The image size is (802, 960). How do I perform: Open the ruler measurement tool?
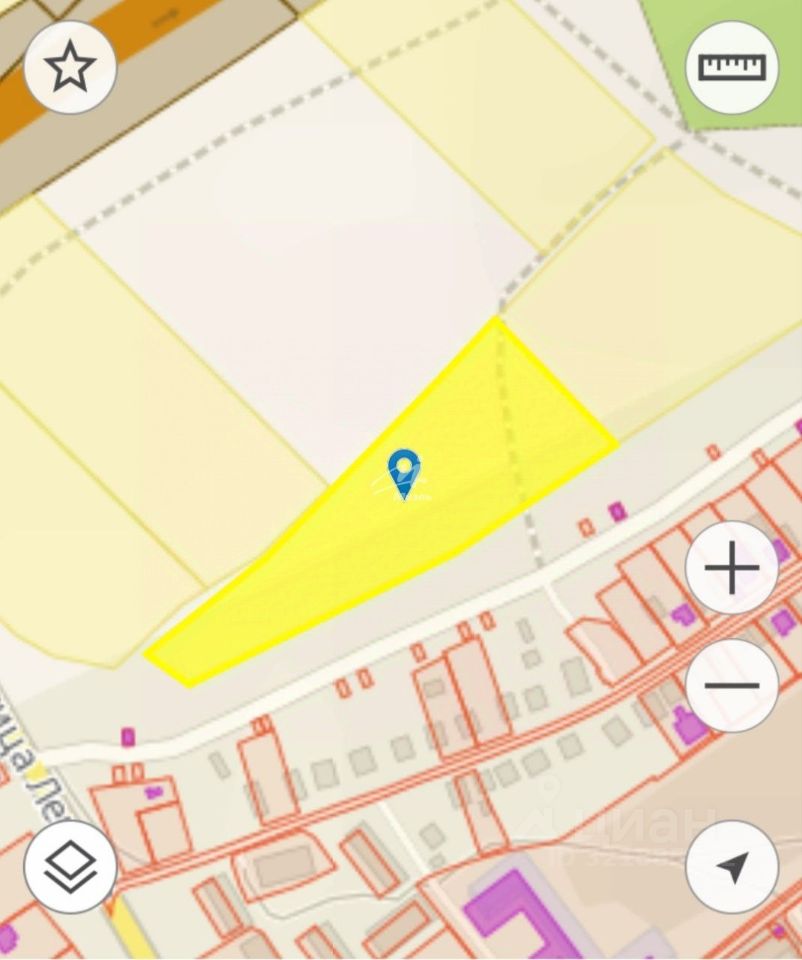tap(732, 67)
